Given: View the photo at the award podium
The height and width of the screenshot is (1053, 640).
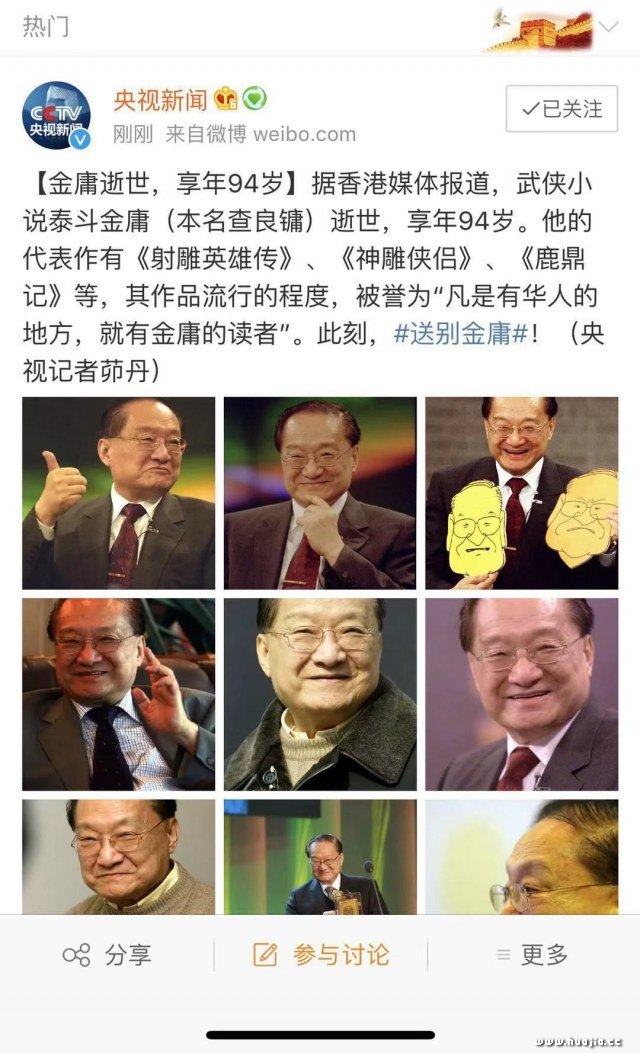Looking at the screenshot, I should (x=320, y=856).
